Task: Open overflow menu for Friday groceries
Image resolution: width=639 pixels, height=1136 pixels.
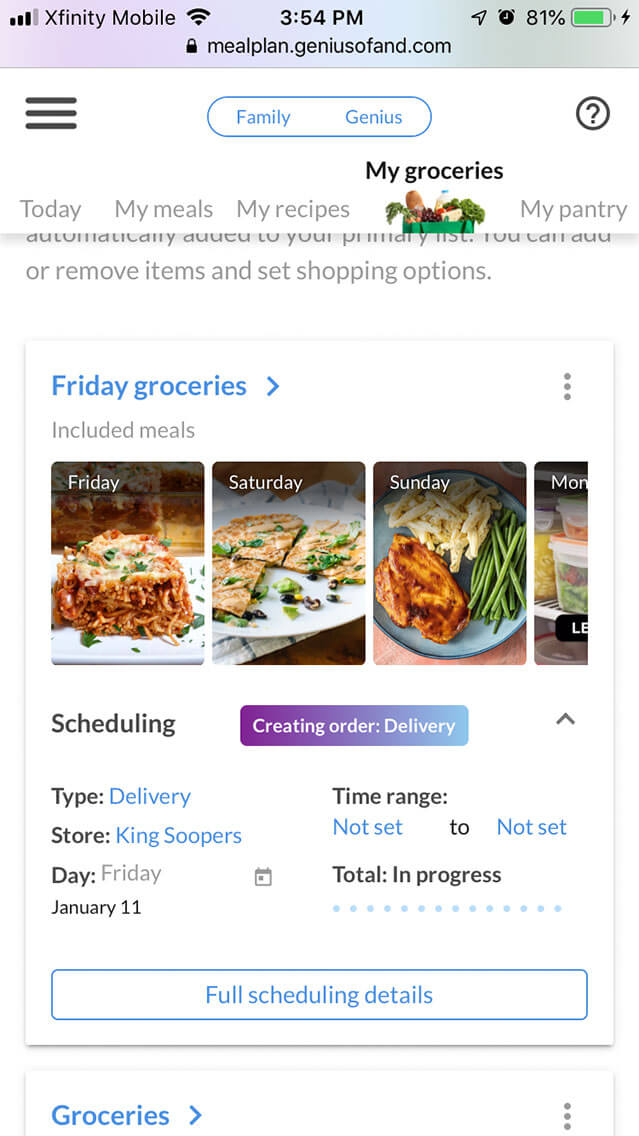Action: click(x=567, y=386)
